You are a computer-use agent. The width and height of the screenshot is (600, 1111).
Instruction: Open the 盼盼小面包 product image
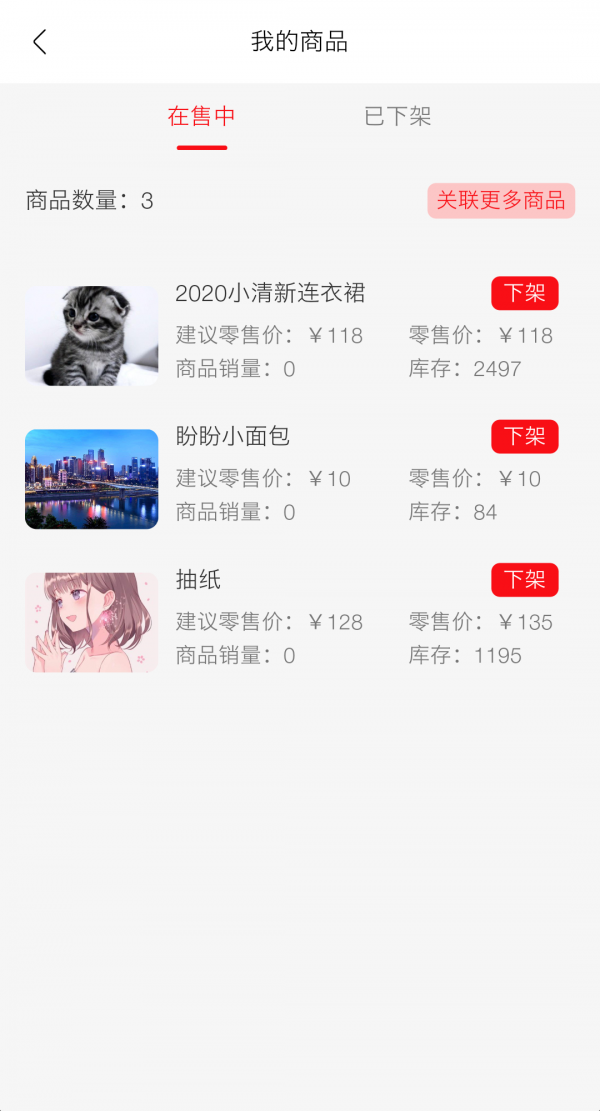coord(92,479)
